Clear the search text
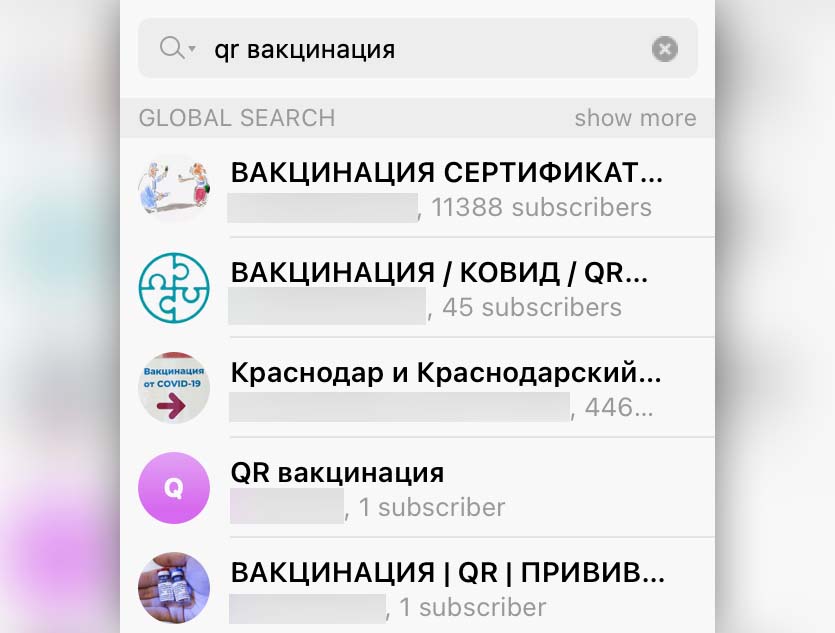The height and width of the screenshot is (633, 835). point(664,48)
